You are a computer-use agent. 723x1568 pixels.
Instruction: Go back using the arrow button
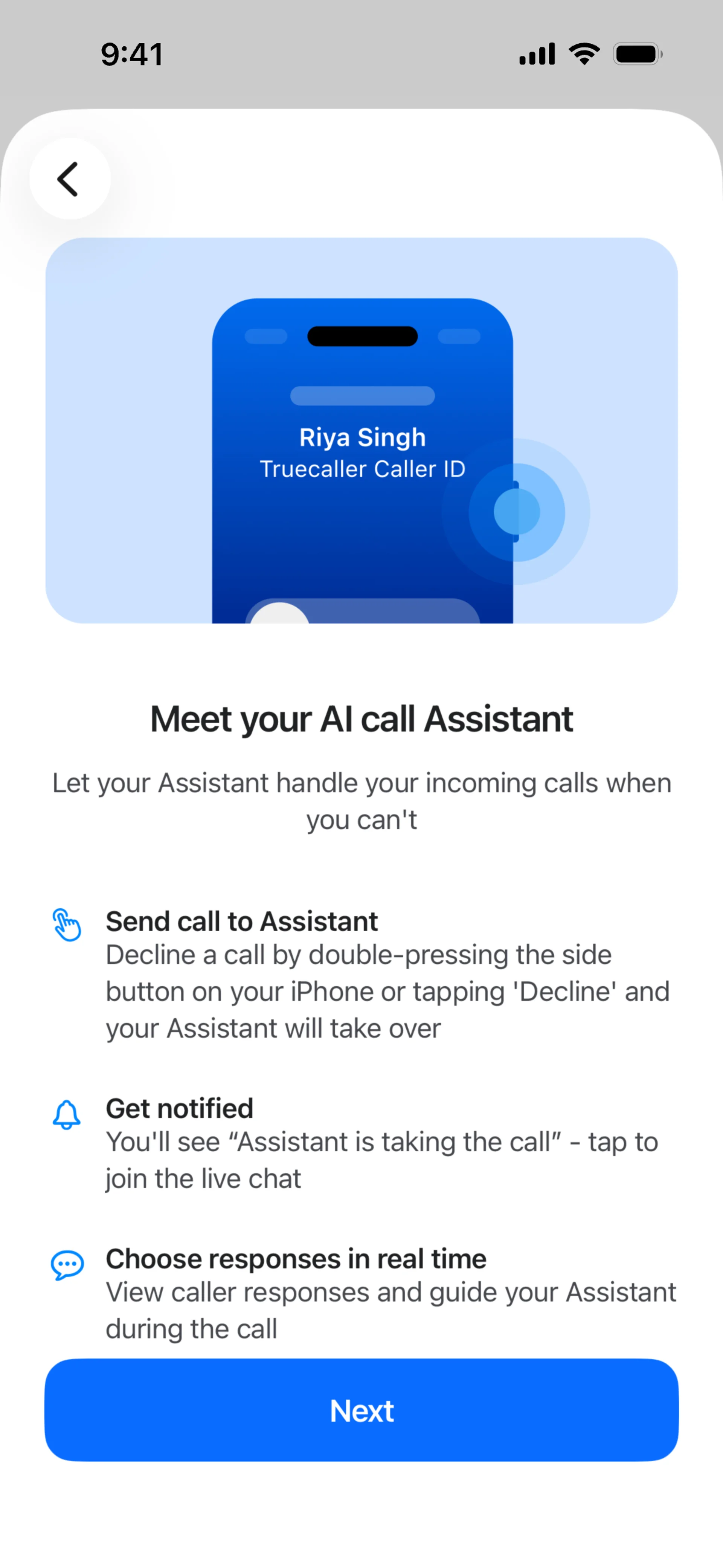coord(69,179)
